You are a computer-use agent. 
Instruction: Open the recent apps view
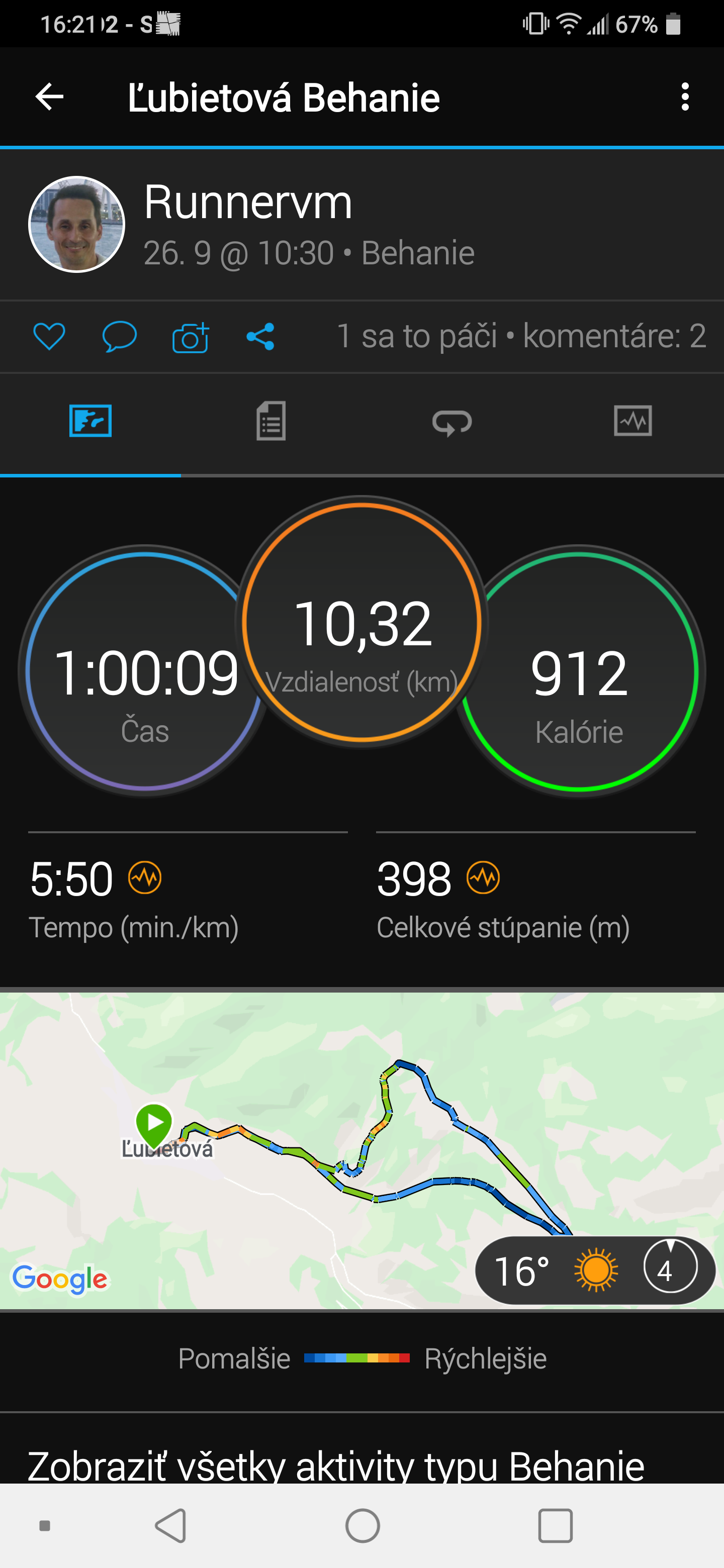556,1526
